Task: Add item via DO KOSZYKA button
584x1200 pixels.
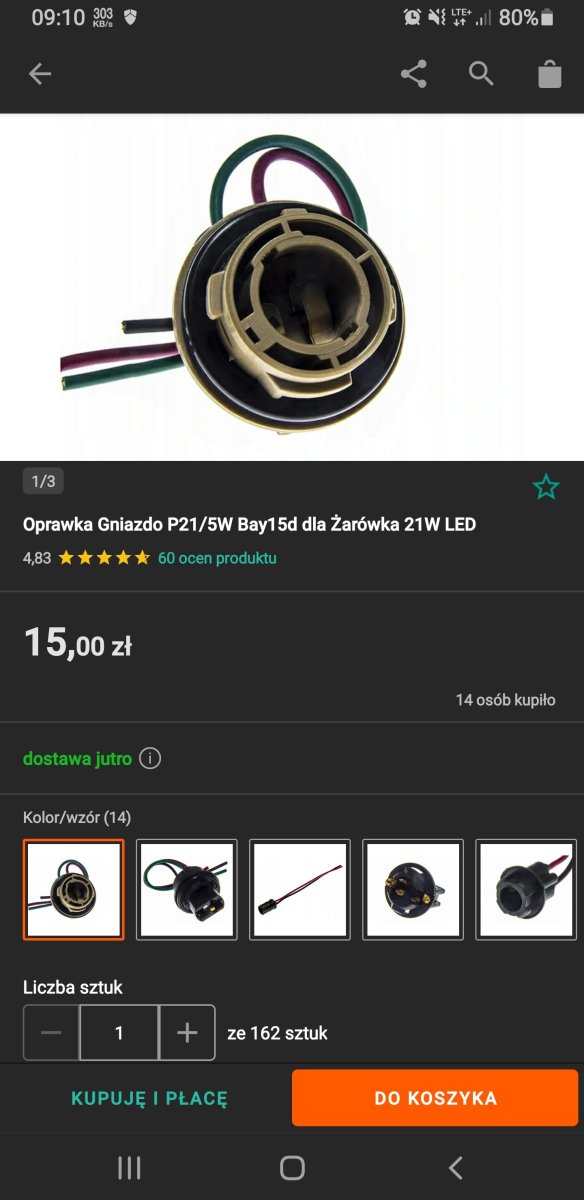Action: pyautogui.click(x=435, y=1098)
